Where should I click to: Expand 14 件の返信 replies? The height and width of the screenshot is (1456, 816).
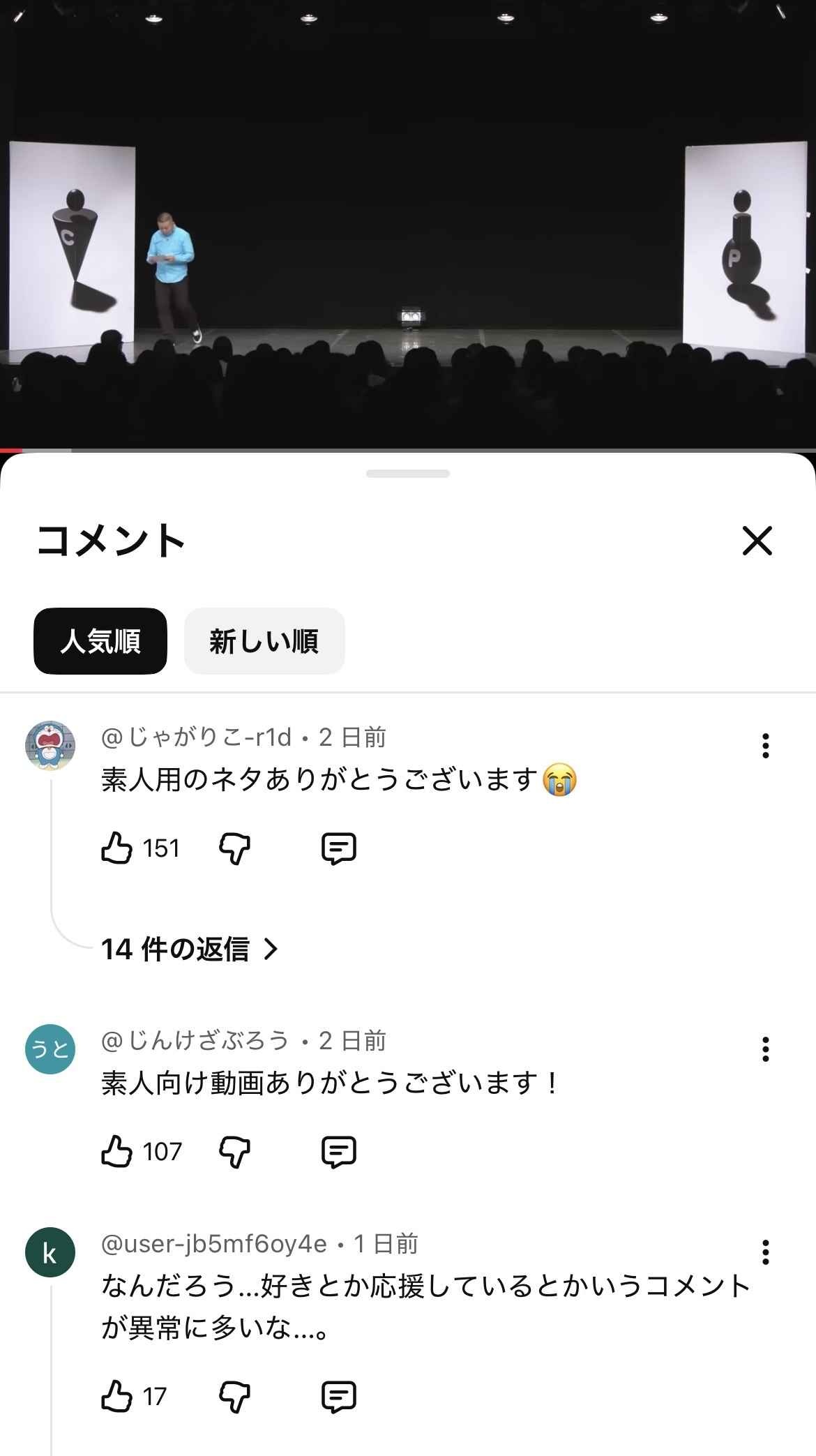(x=189, y=949)
